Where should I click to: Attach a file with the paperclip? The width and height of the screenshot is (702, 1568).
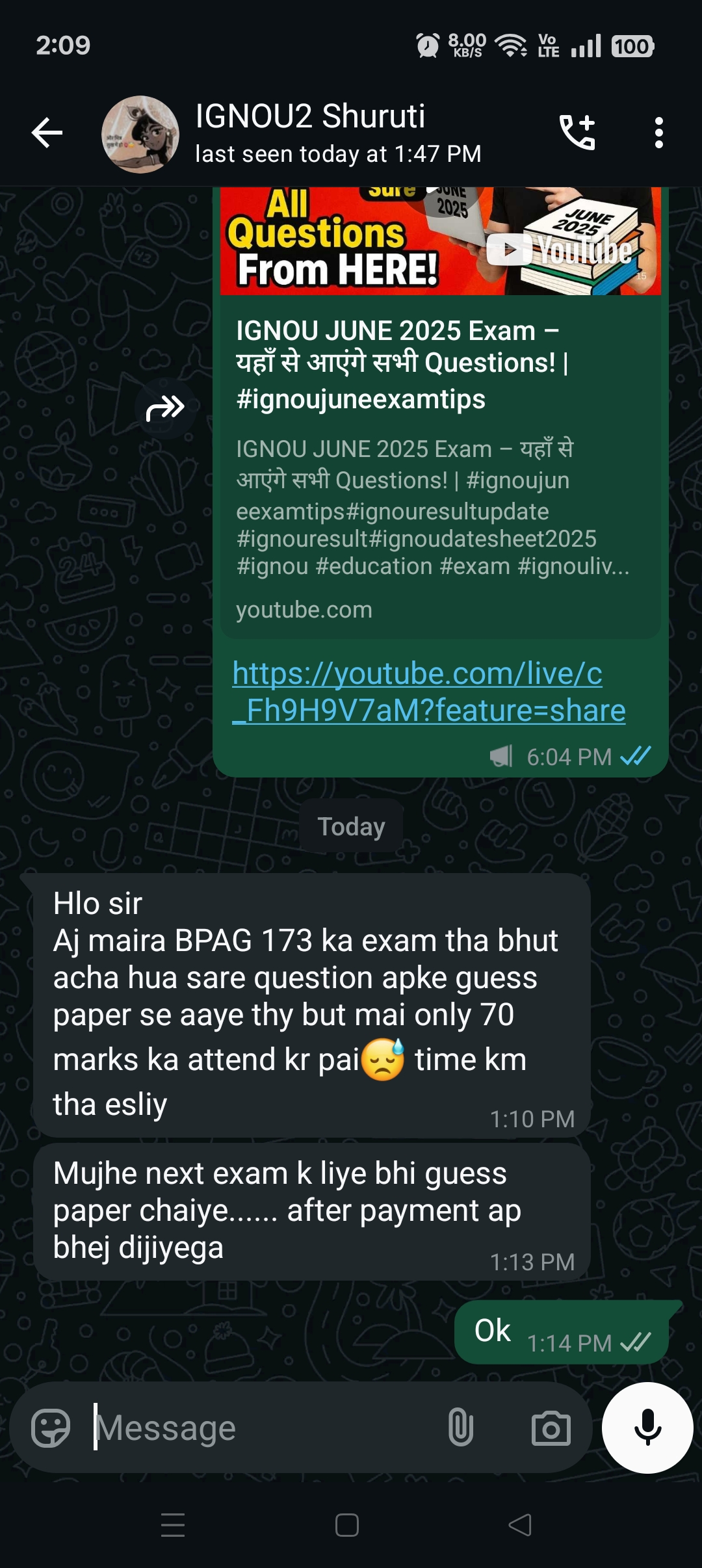tap(460, 1428)
